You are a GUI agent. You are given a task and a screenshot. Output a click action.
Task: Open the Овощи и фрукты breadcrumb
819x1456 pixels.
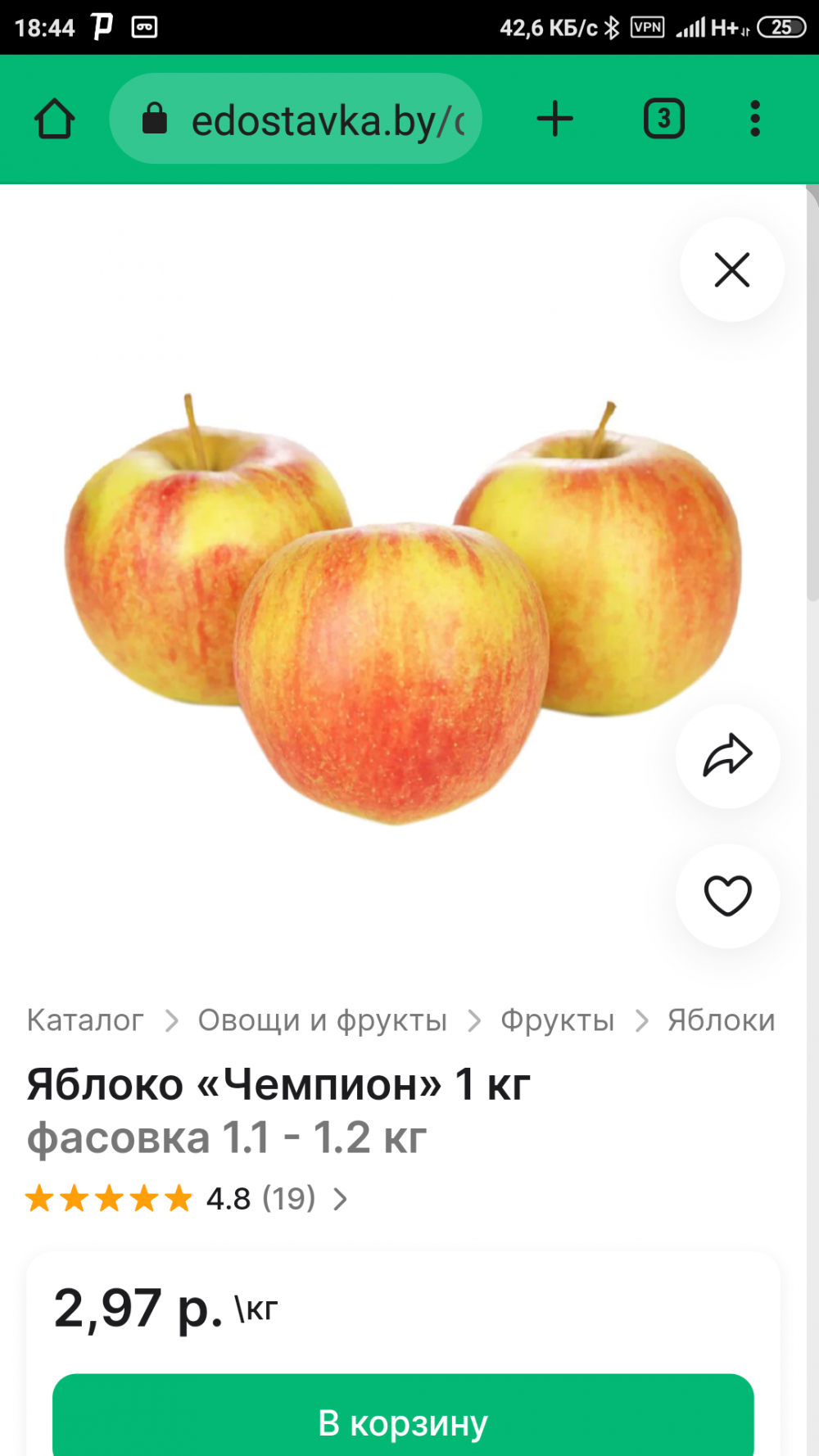322,1020
